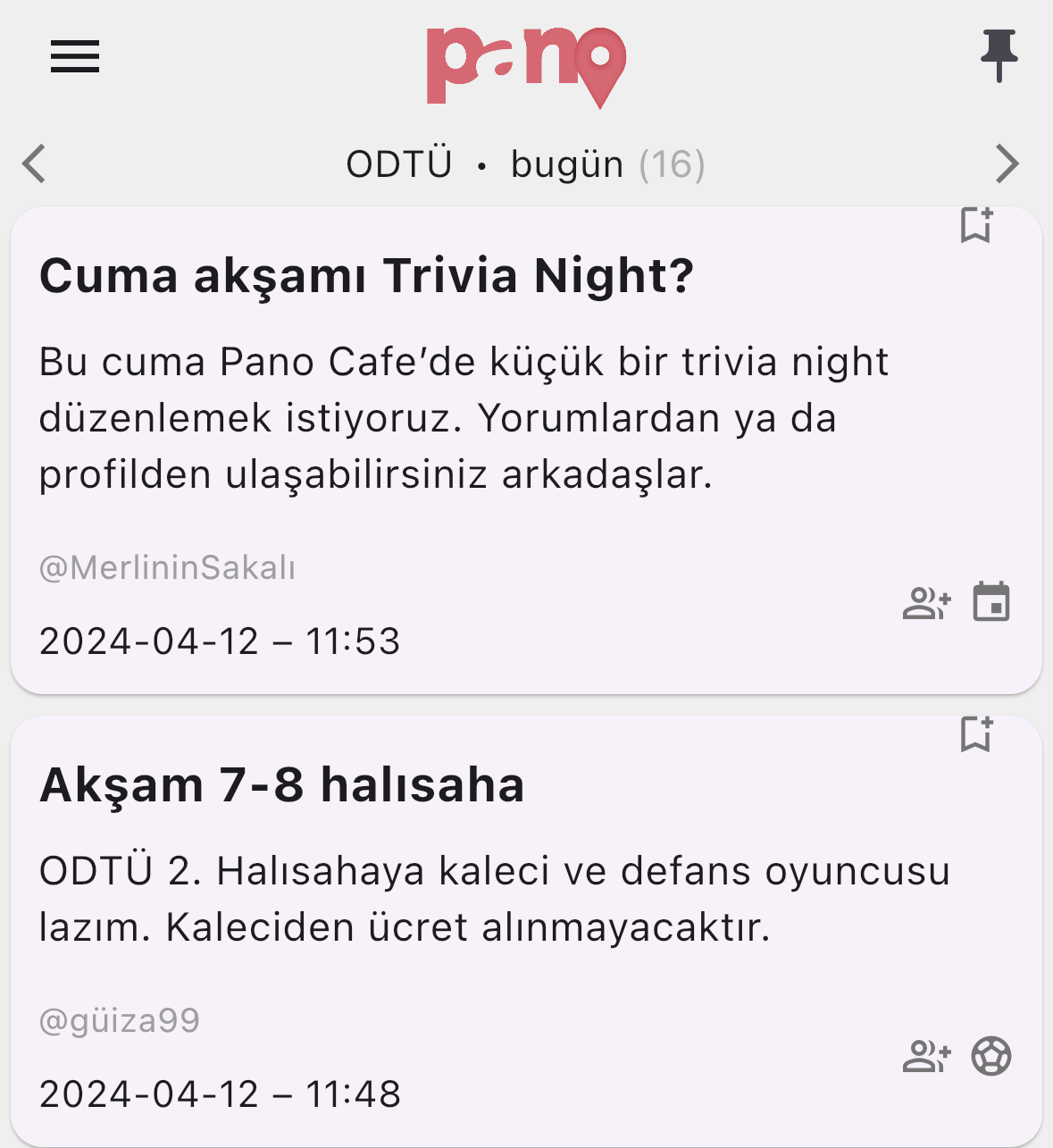Open the hamburger drawer menu
The height and width of the screenshot is (1148, 1053).
pos(75,57)
